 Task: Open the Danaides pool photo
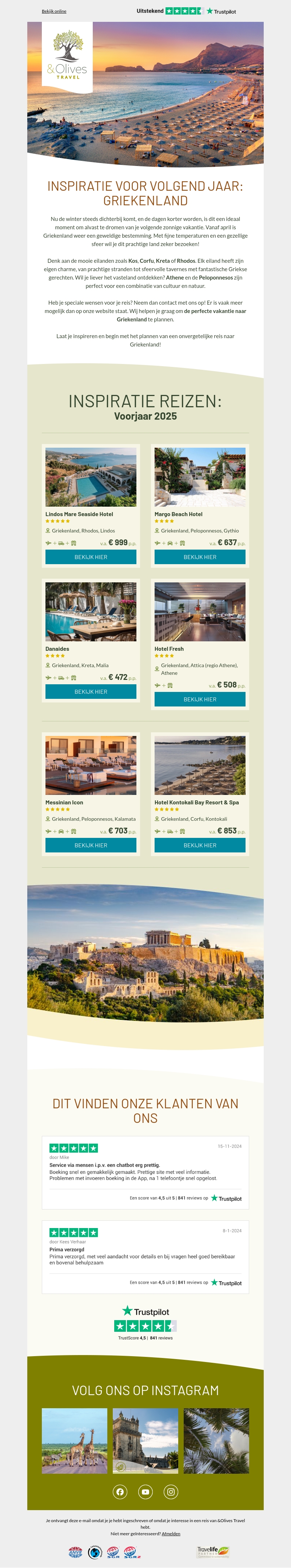[91, 612]
